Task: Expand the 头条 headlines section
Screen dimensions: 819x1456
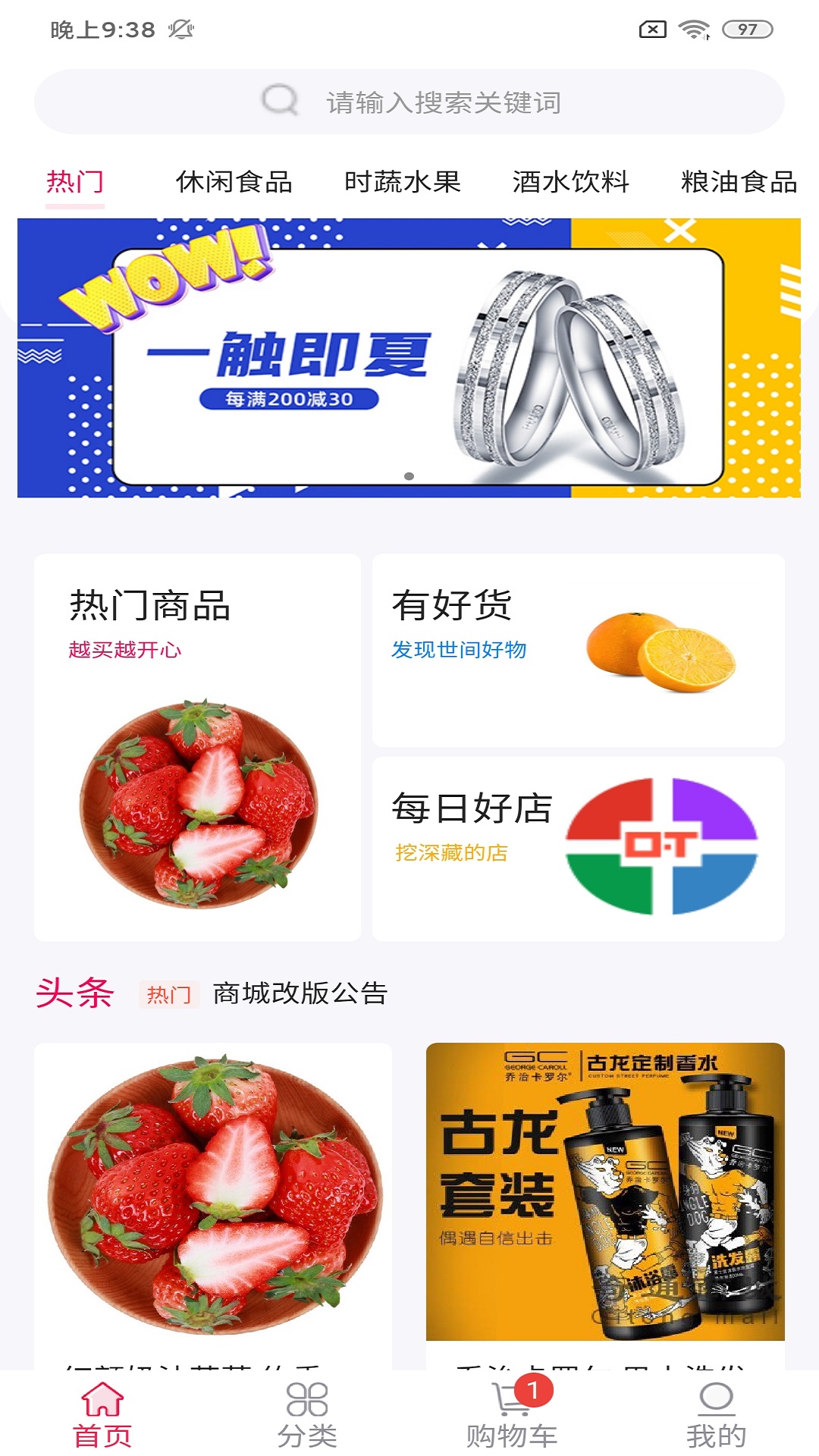Action: (x=76, y=992)
